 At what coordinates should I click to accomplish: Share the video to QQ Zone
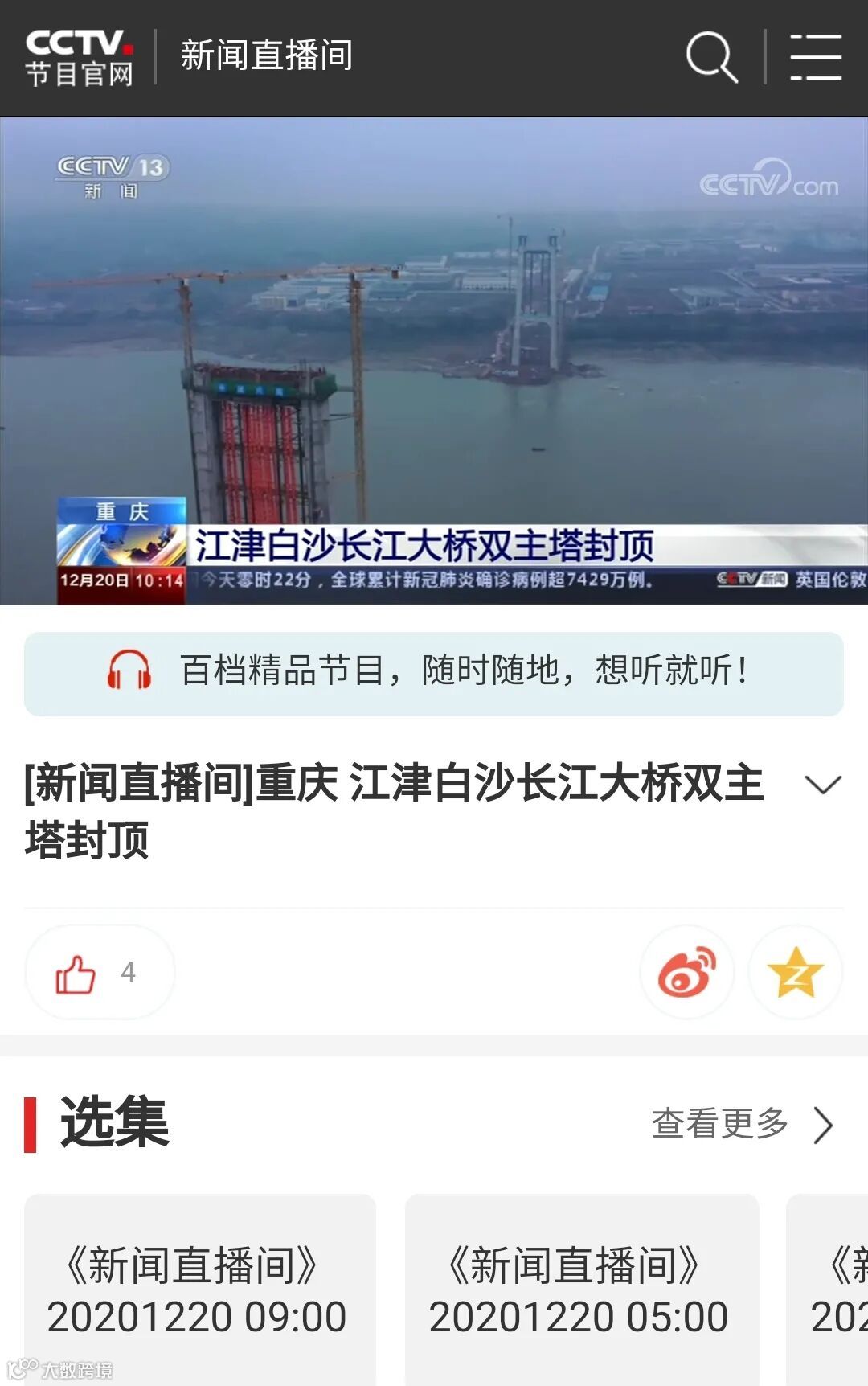coord(795,973)
